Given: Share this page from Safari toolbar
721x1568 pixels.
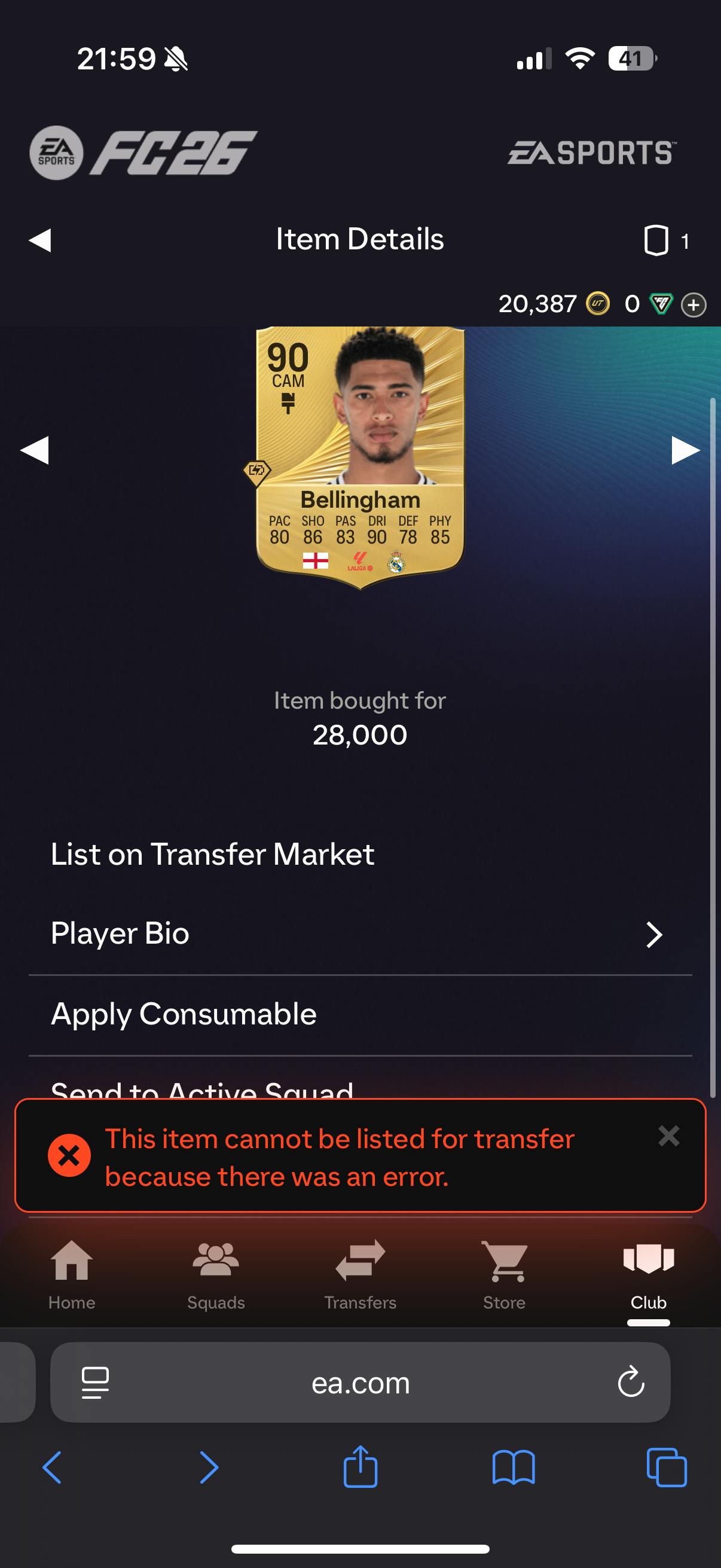Looking at the screenshot, I should point(360,1467).
